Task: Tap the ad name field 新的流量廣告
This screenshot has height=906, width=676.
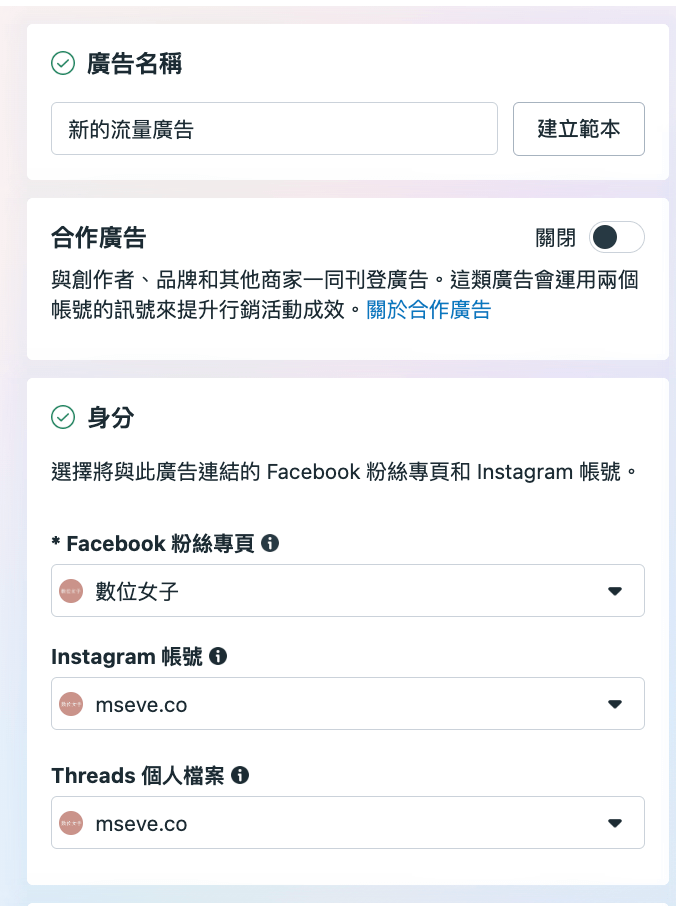Action: click(273, 129)
